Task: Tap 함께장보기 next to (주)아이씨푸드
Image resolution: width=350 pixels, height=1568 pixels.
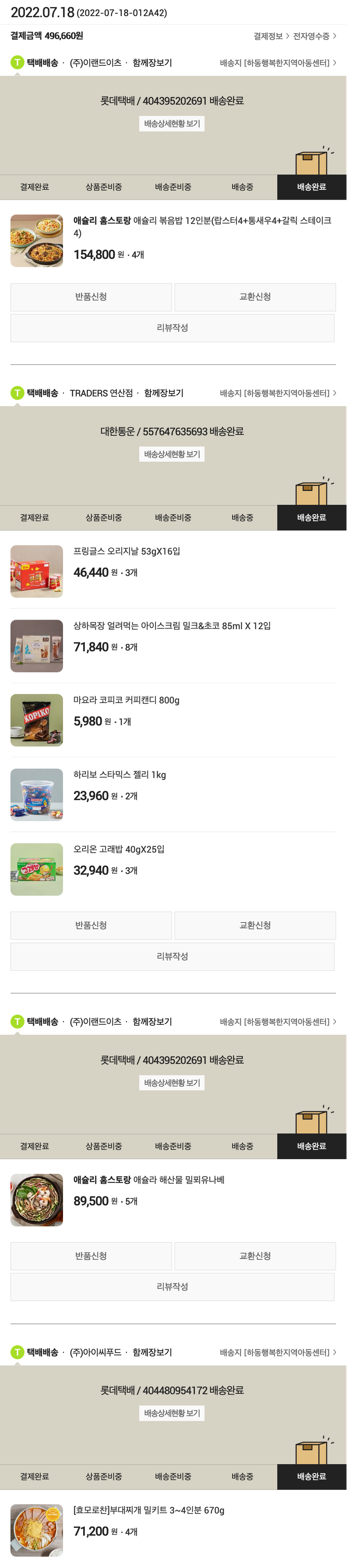Action: pyautogui.click(x=152, y=1353)
